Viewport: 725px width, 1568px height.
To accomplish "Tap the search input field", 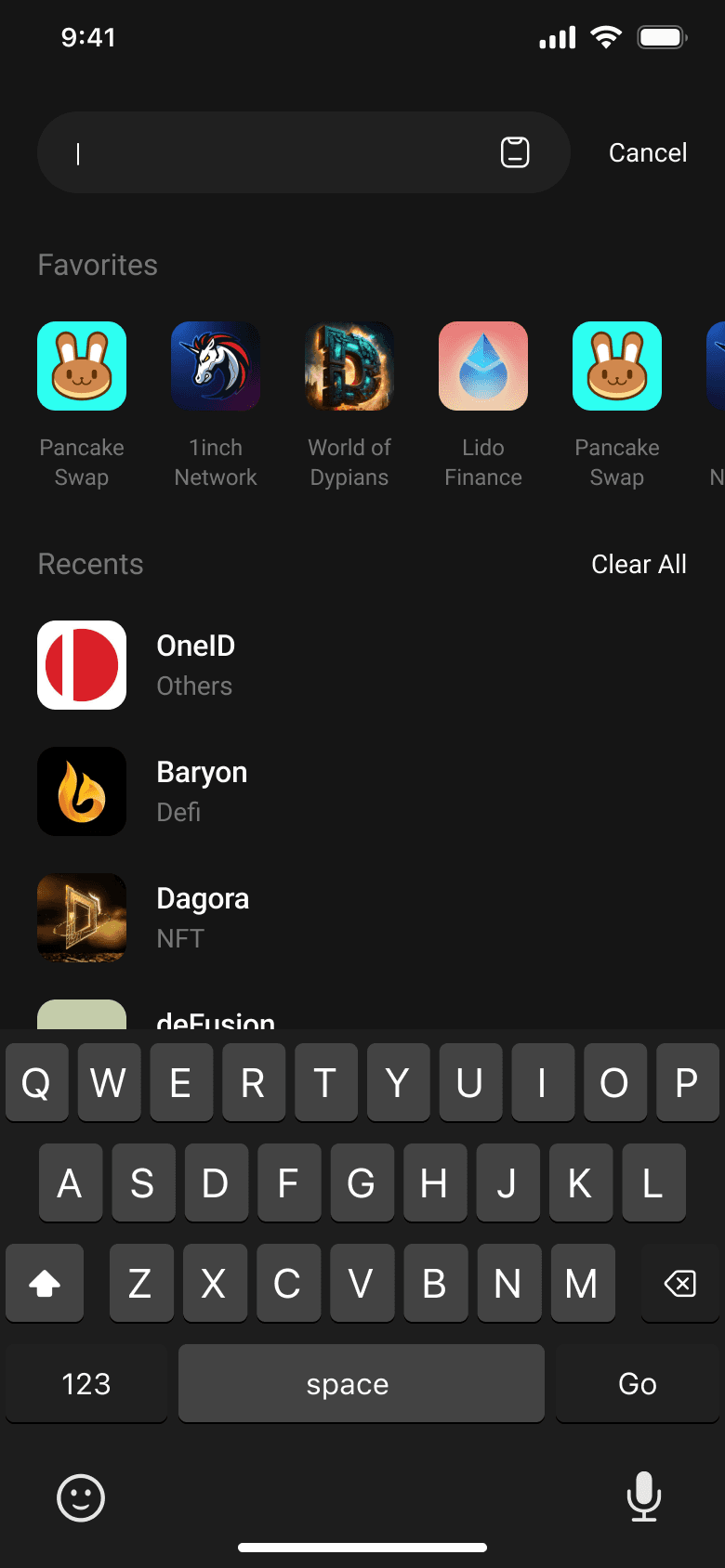I will [279, 151].
